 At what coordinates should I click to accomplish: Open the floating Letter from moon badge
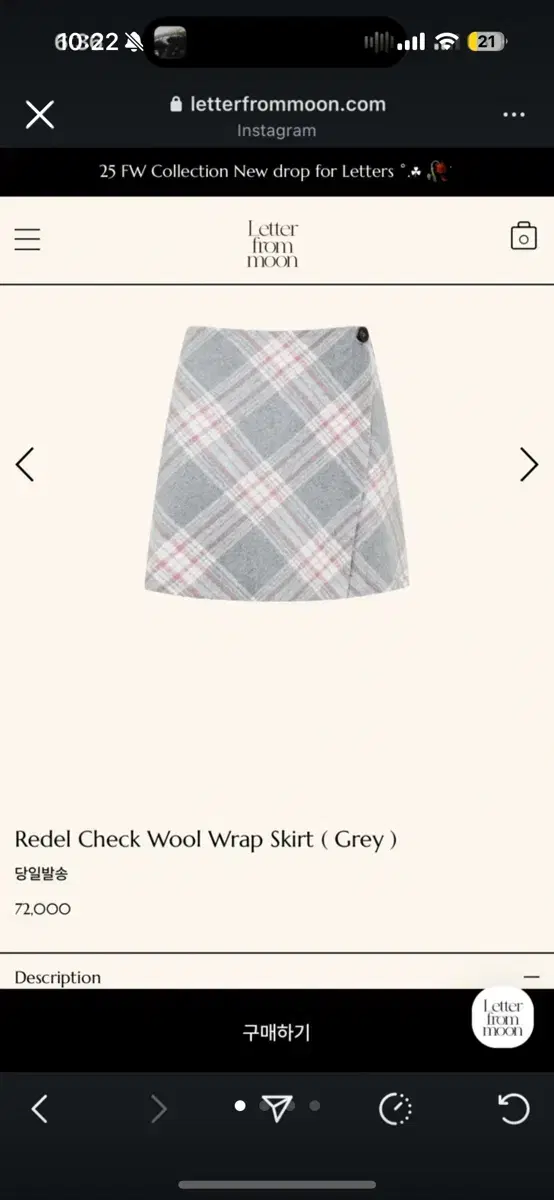click(502, 1017)
